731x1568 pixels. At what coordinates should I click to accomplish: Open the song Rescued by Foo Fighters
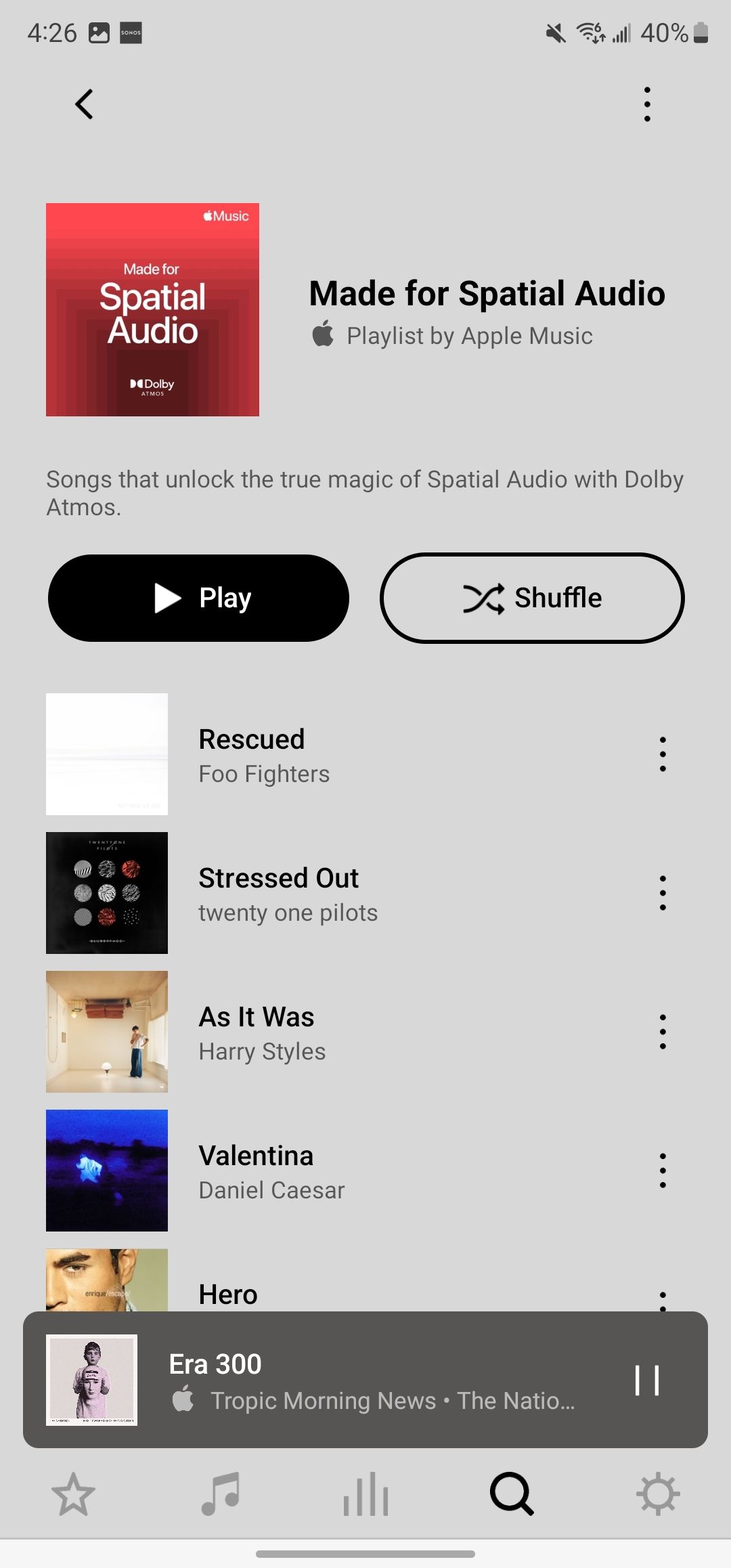[x=264, y=755]
